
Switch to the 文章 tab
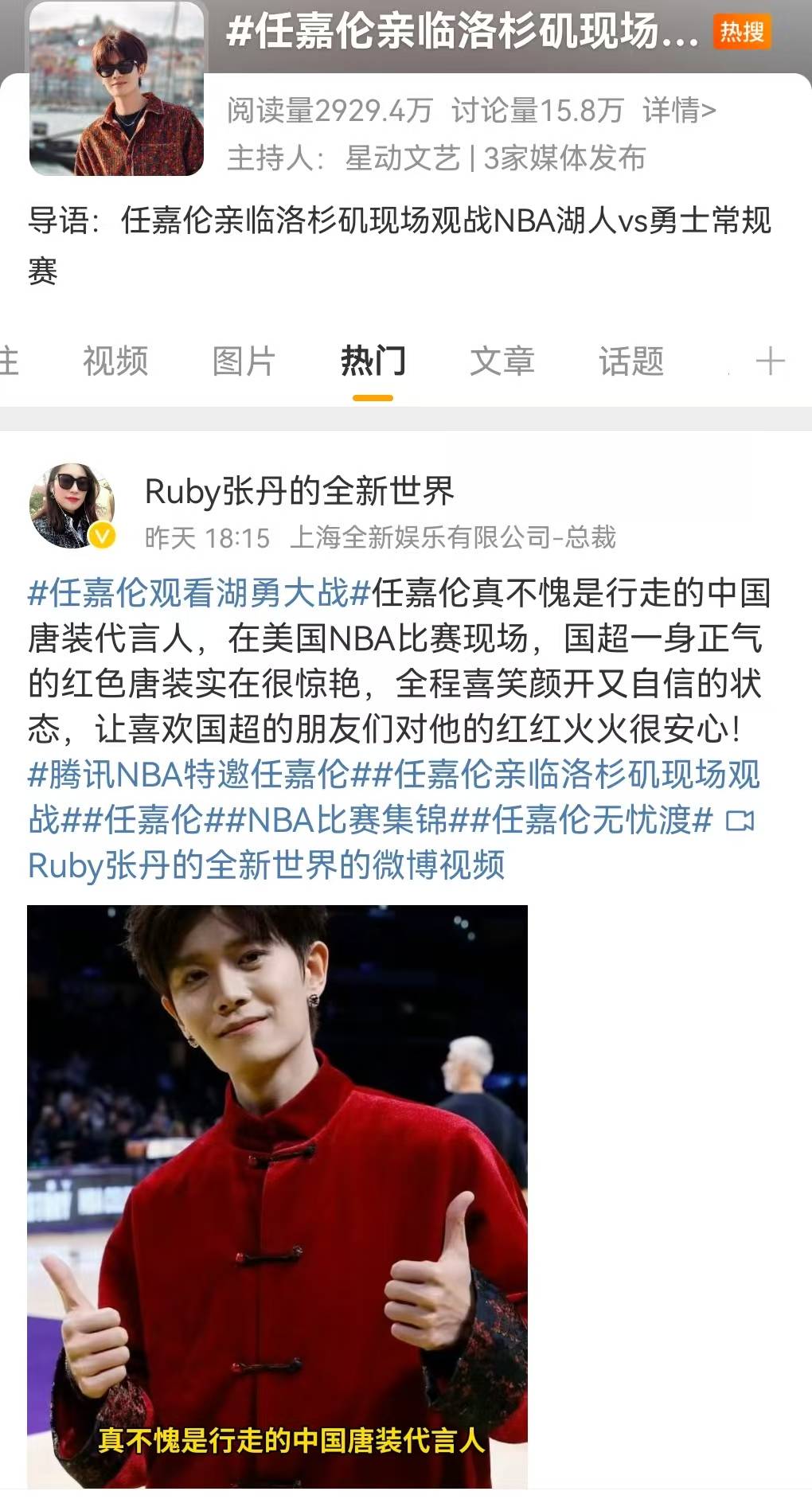[502, 361]
